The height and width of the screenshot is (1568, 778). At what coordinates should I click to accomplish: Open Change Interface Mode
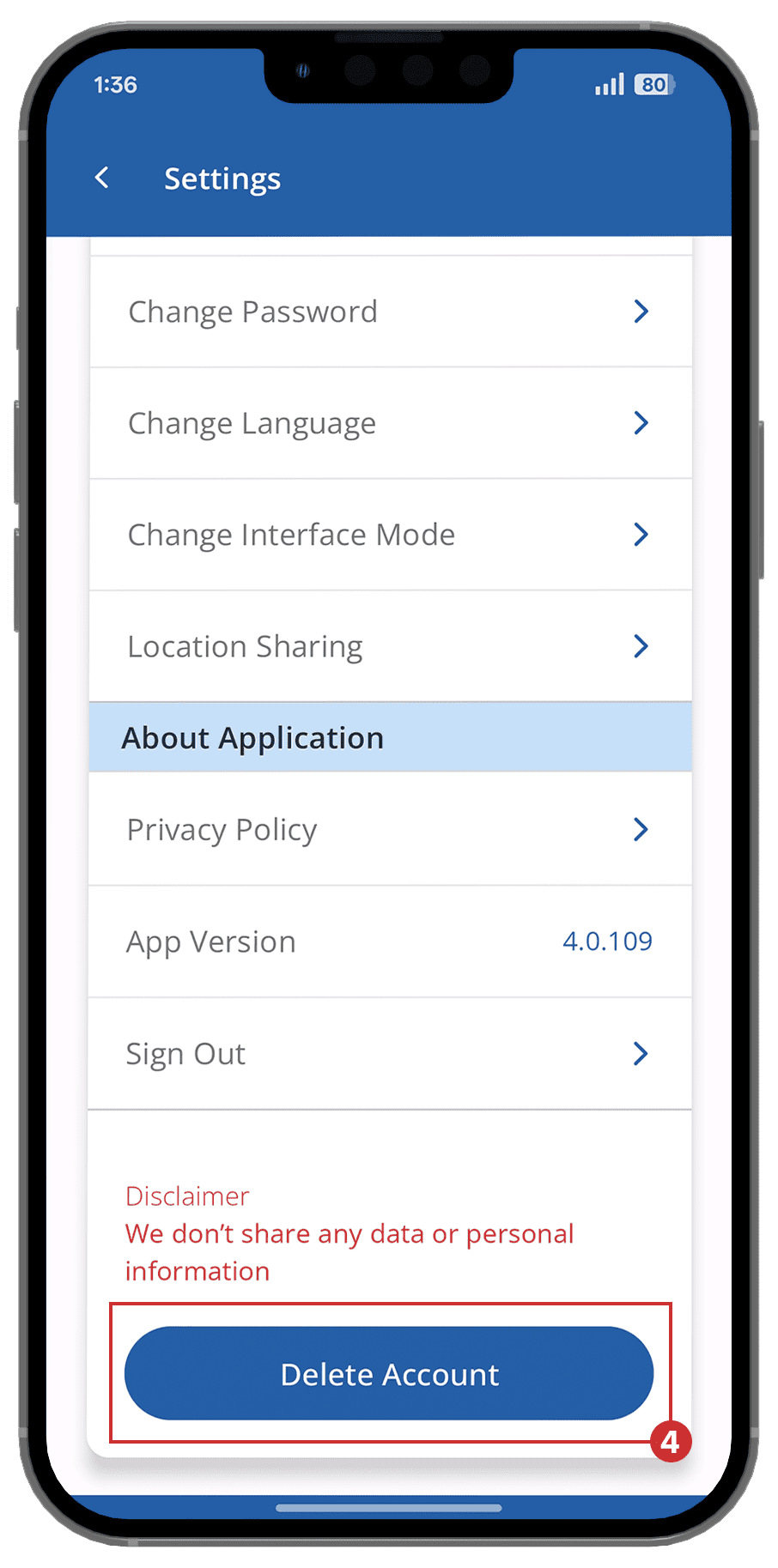[391, 535]
